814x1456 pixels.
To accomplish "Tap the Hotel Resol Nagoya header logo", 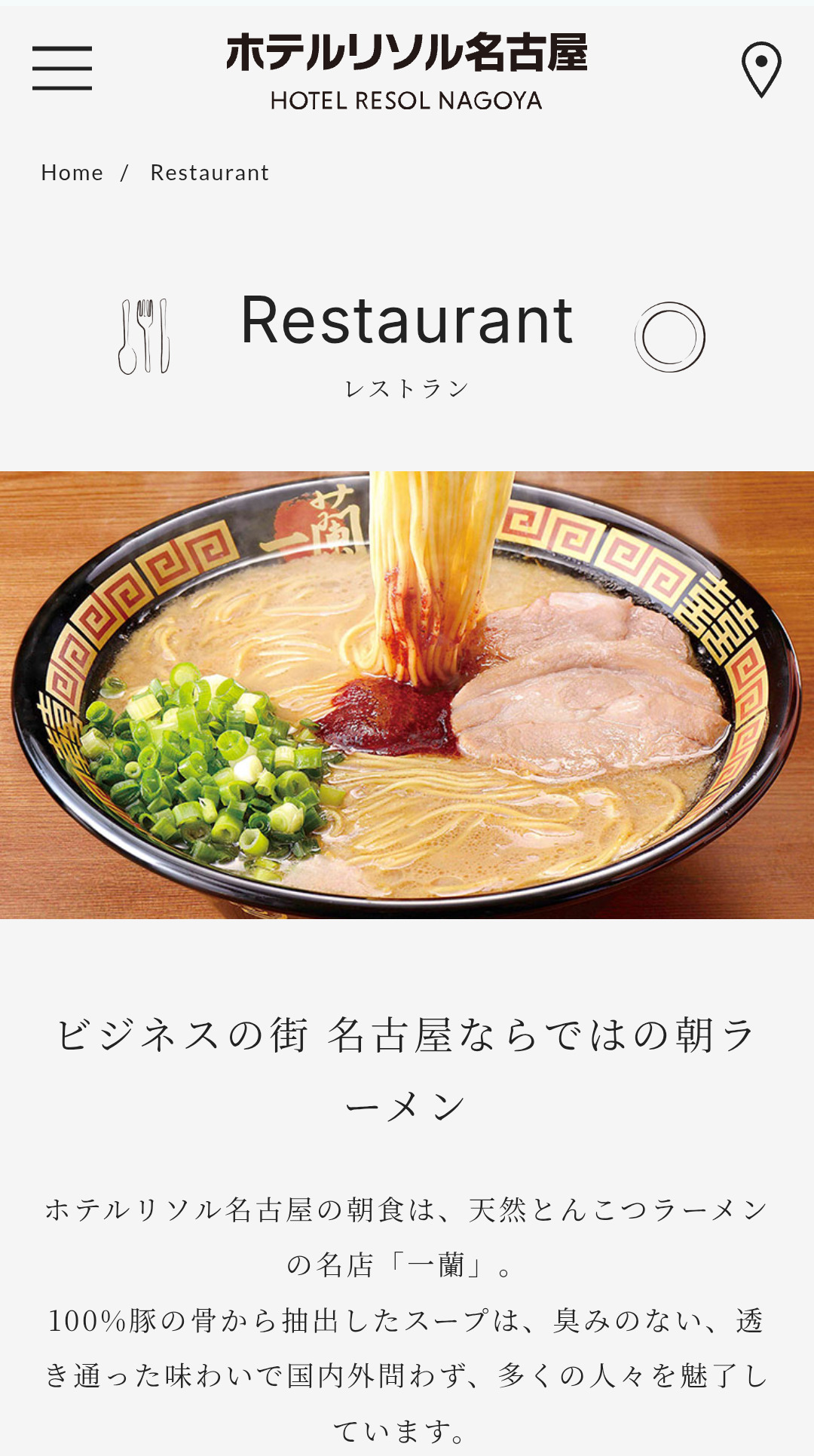I will tap(406, 72).
